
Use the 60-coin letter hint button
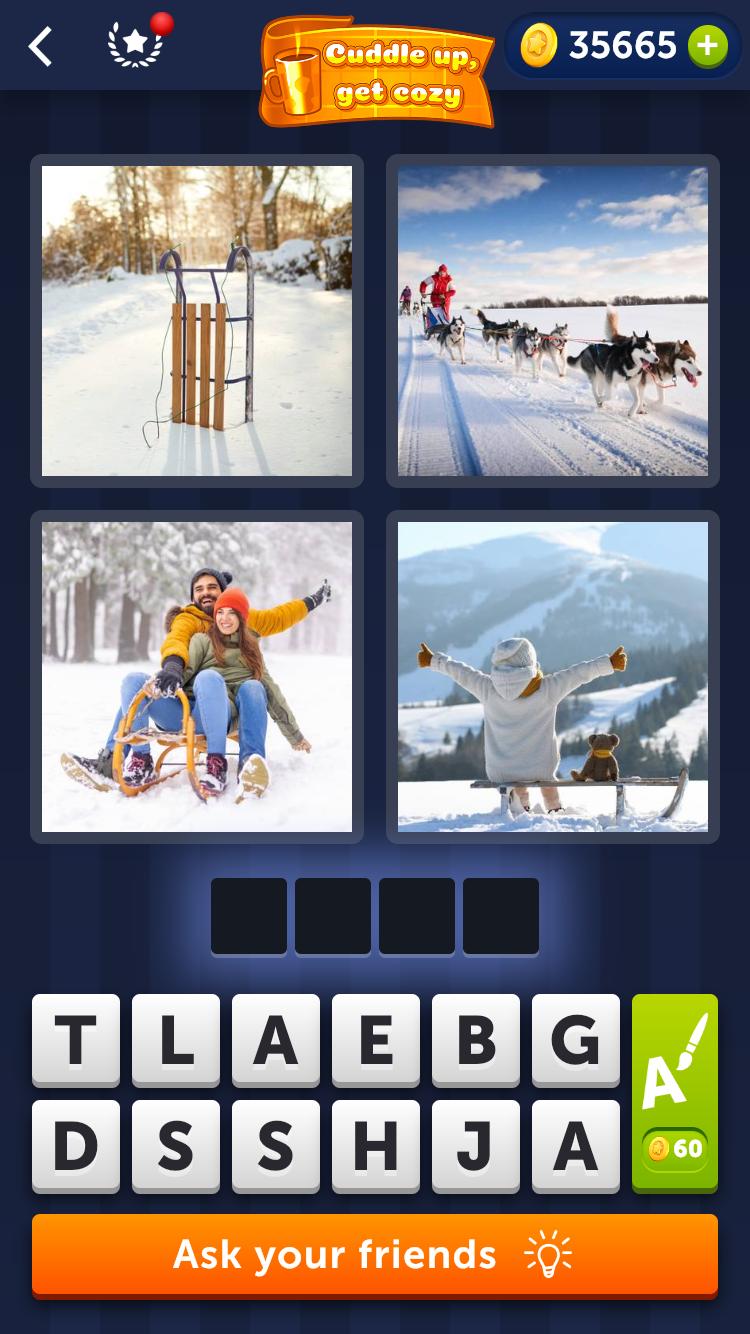[675, 1092]
